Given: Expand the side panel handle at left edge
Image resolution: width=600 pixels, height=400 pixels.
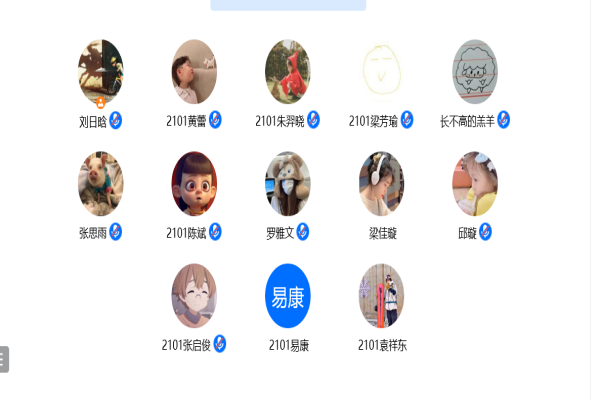Looking at the screenshot, I should click(4, 359).
